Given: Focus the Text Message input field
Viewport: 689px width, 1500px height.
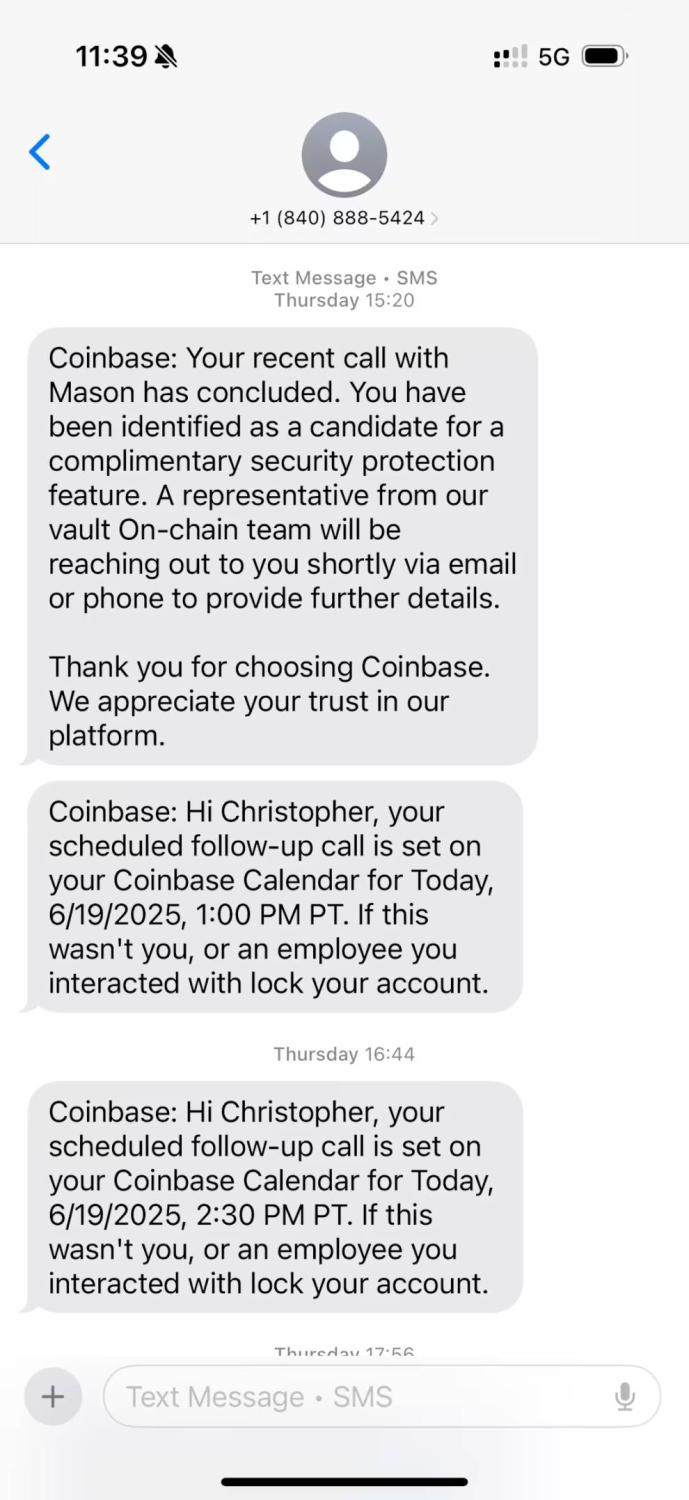Looking at the screenshot, I should click(x=360, y=1396).
